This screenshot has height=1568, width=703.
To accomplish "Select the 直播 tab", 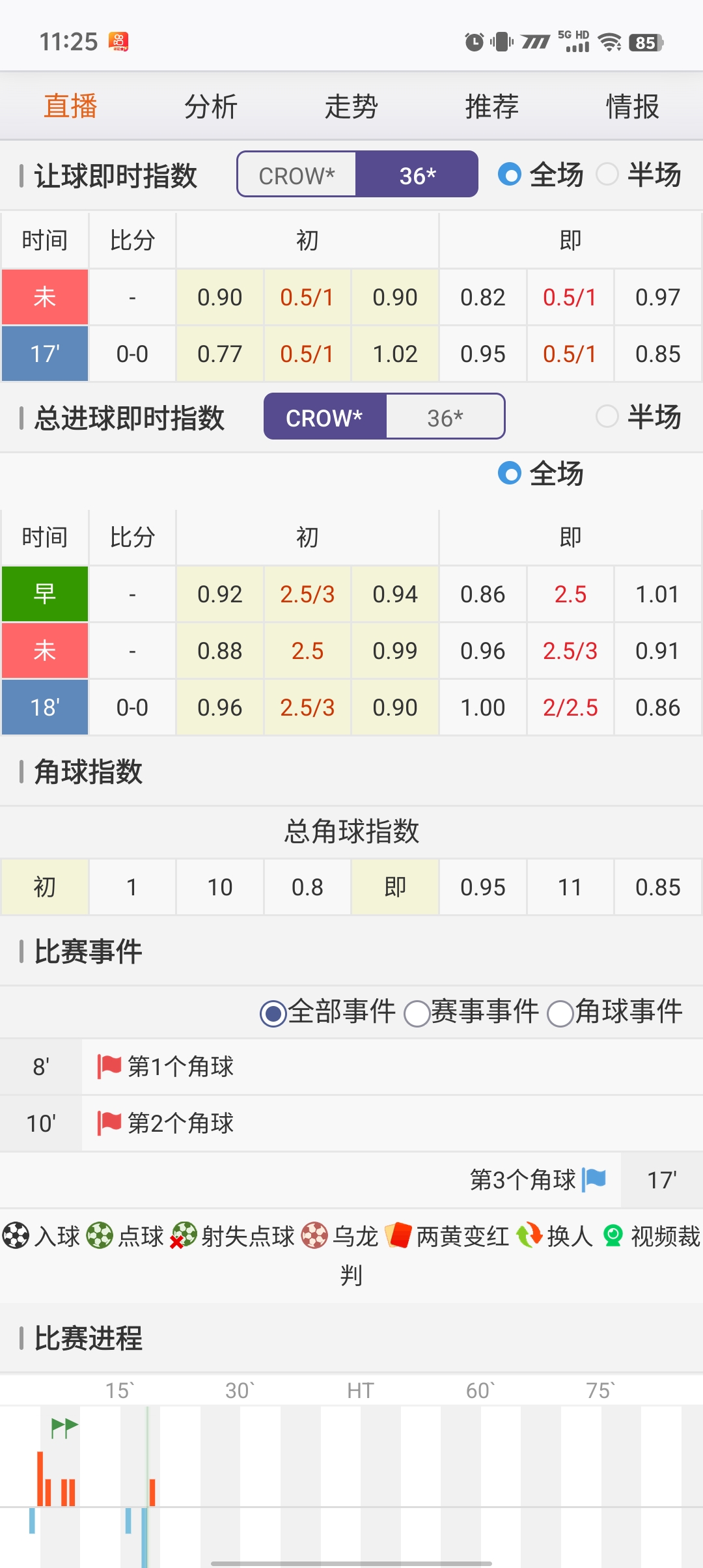I will 70,106.
